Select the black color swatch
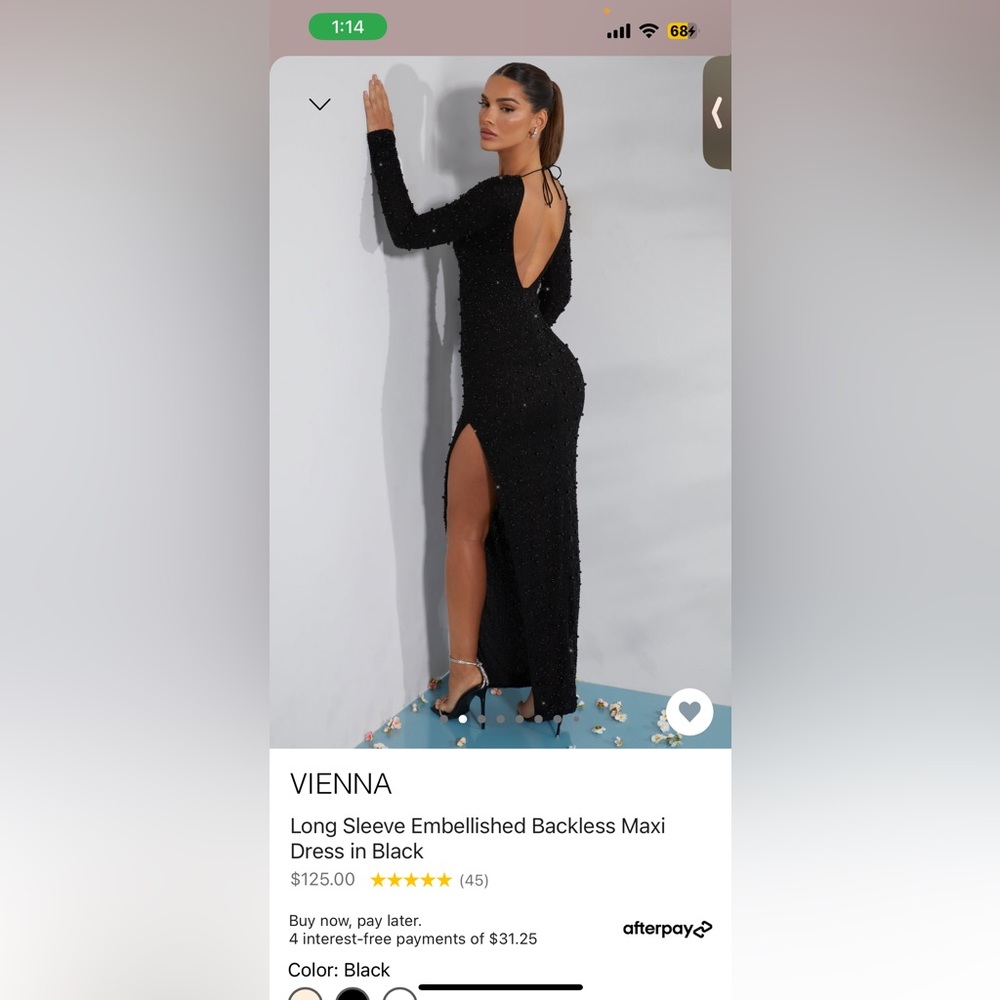Image resolution: width=1000 pixels, height=1000 pixels. tap(352, 995)
